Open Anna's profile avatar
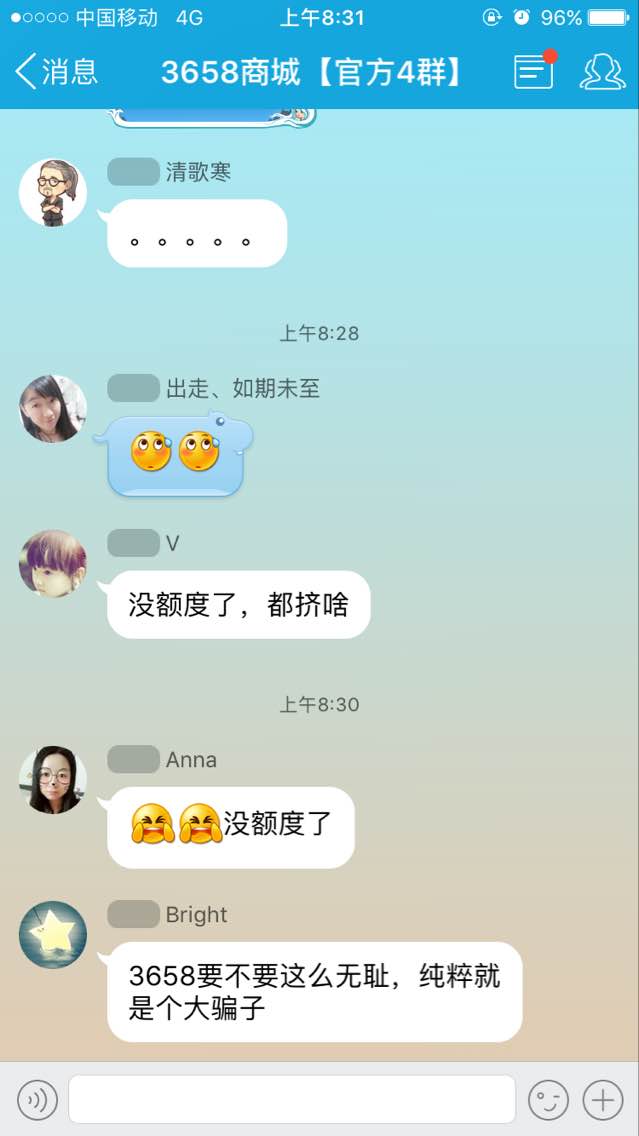This screenshot has height=1136, width=639. tap(53, 780)
